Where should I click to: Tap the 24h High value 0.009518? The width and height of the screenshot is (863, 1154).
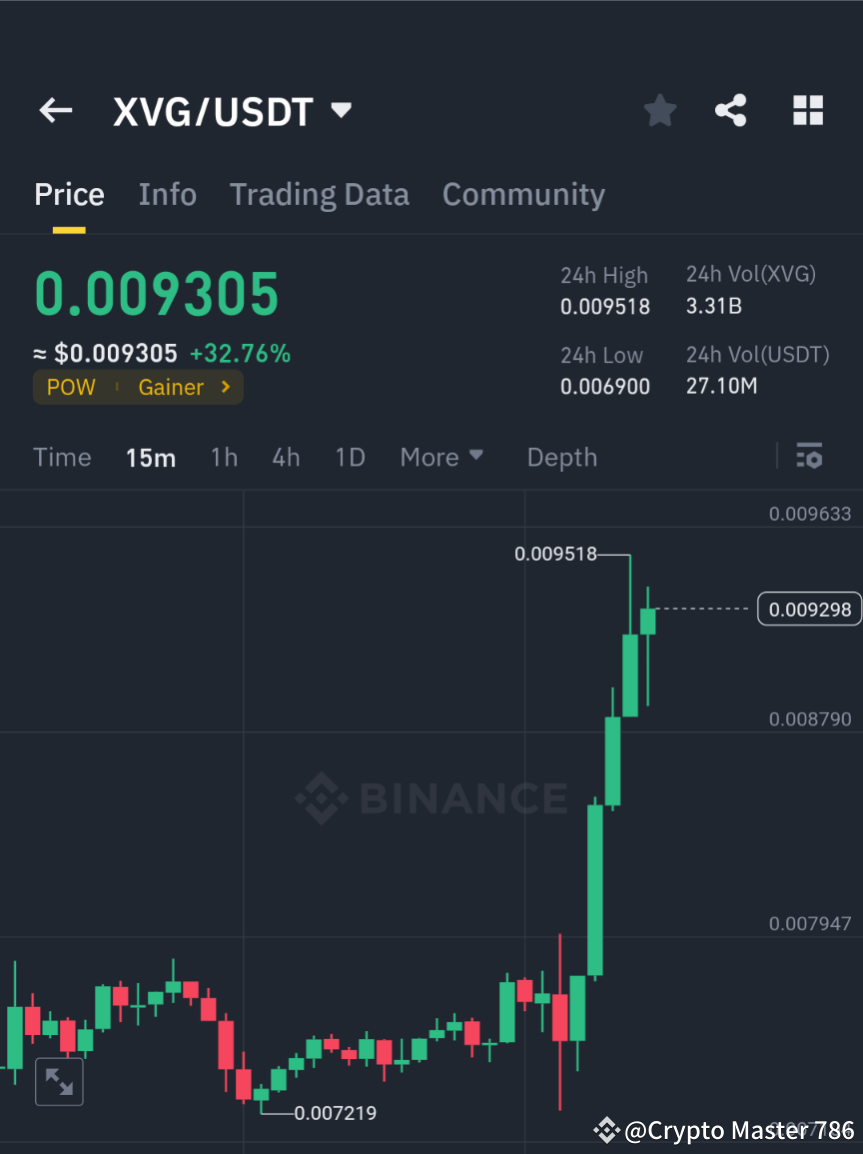(605, 307)
